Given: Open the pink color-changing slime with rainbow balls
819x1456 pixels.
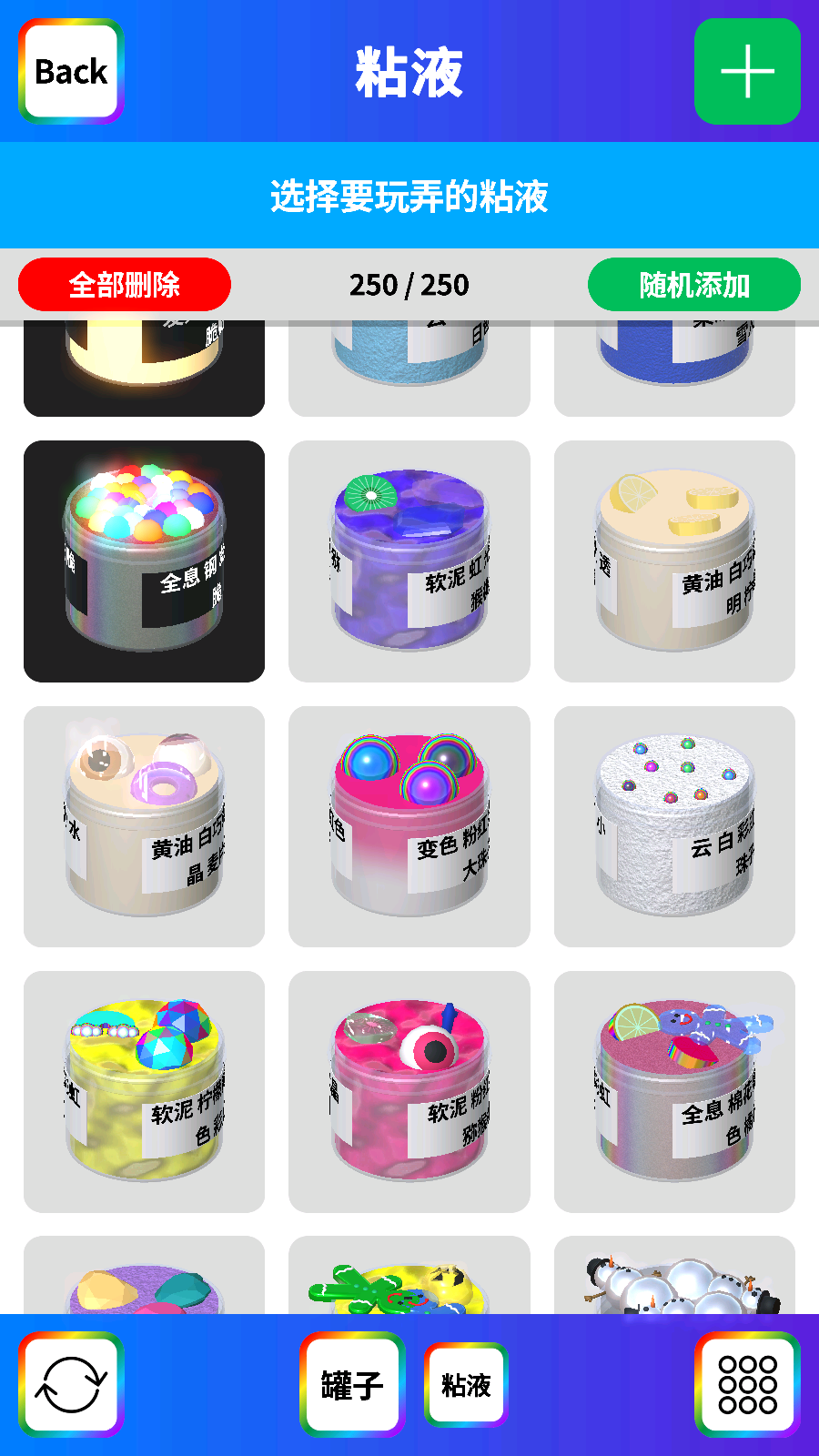Looking at the screenshot, I should point(409,826).
